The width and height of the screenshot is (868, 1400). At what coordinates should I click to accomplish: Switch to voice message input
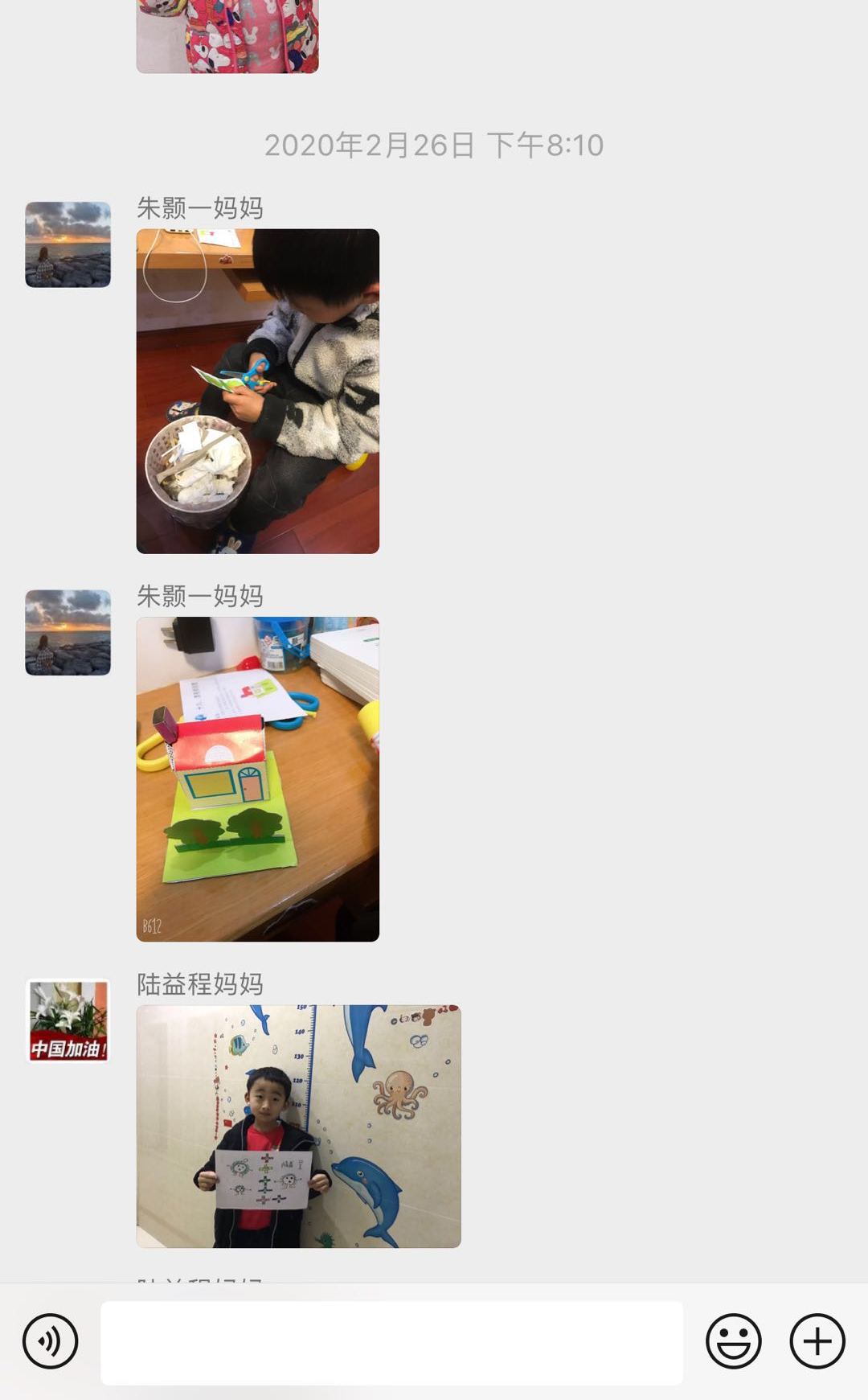coord(51,1341)
